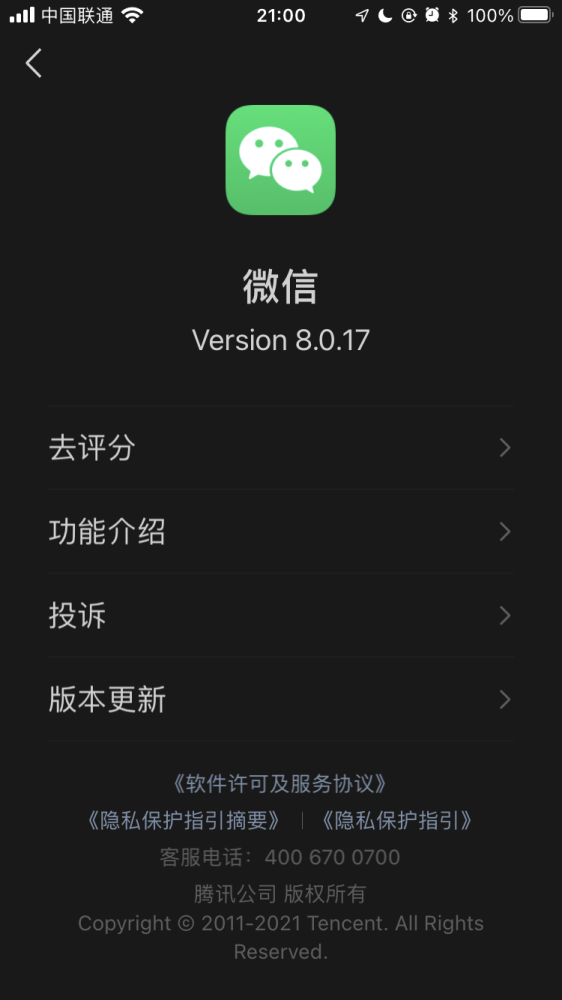Open 功能介绍 feature introduction

pyautogui.click(x=281, y=531)
